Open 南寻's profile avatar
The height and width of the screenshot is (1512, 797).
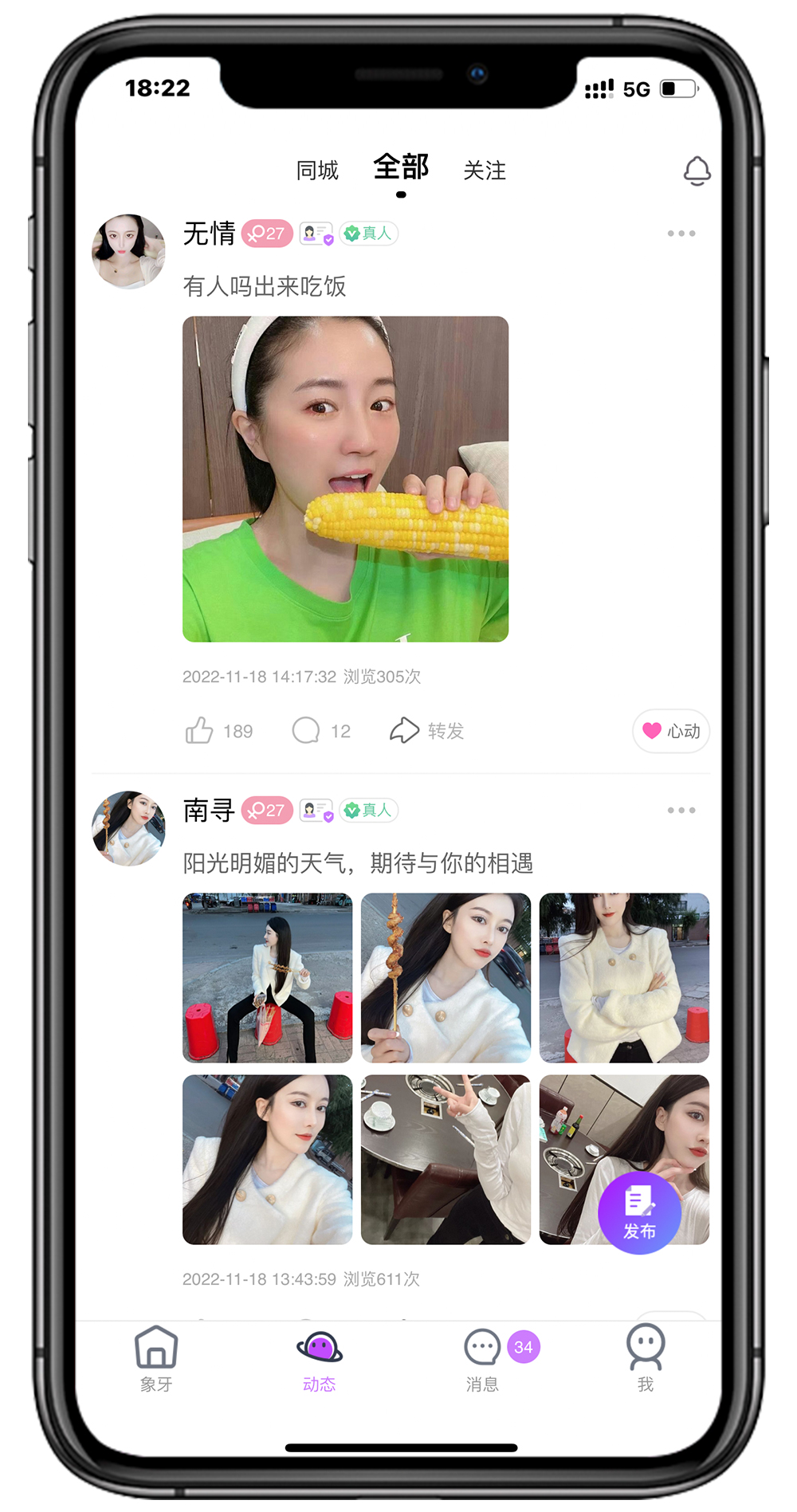[x=128, y=828]
